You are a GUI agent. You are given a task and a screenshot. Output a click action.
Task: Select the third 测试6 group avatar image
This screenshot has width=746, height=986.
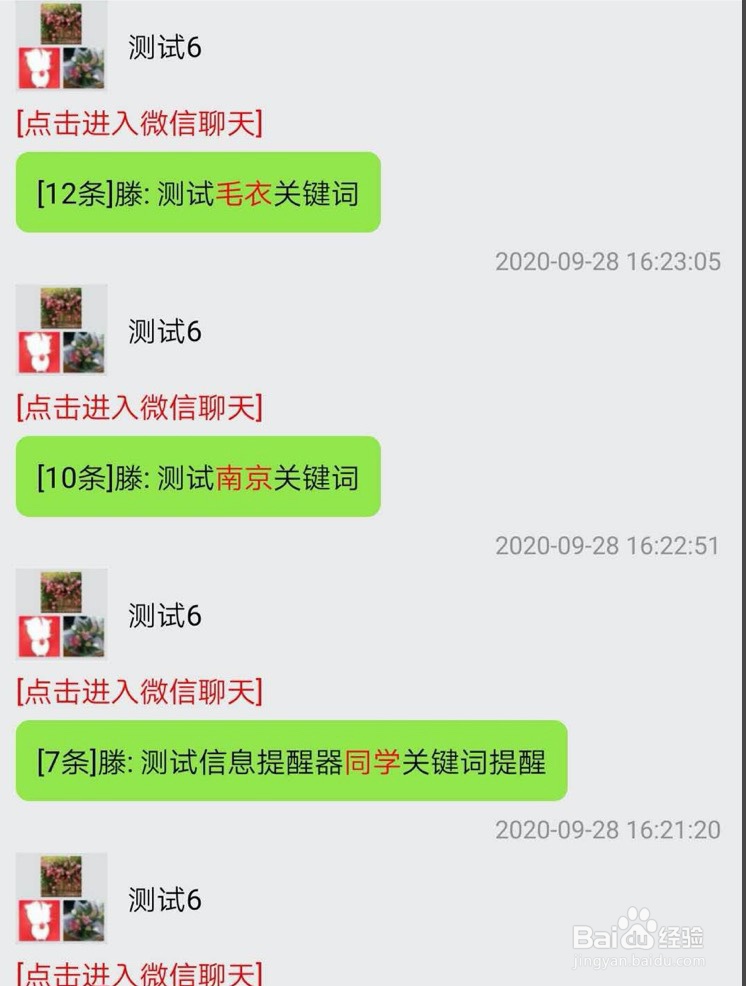pos(60,614)
